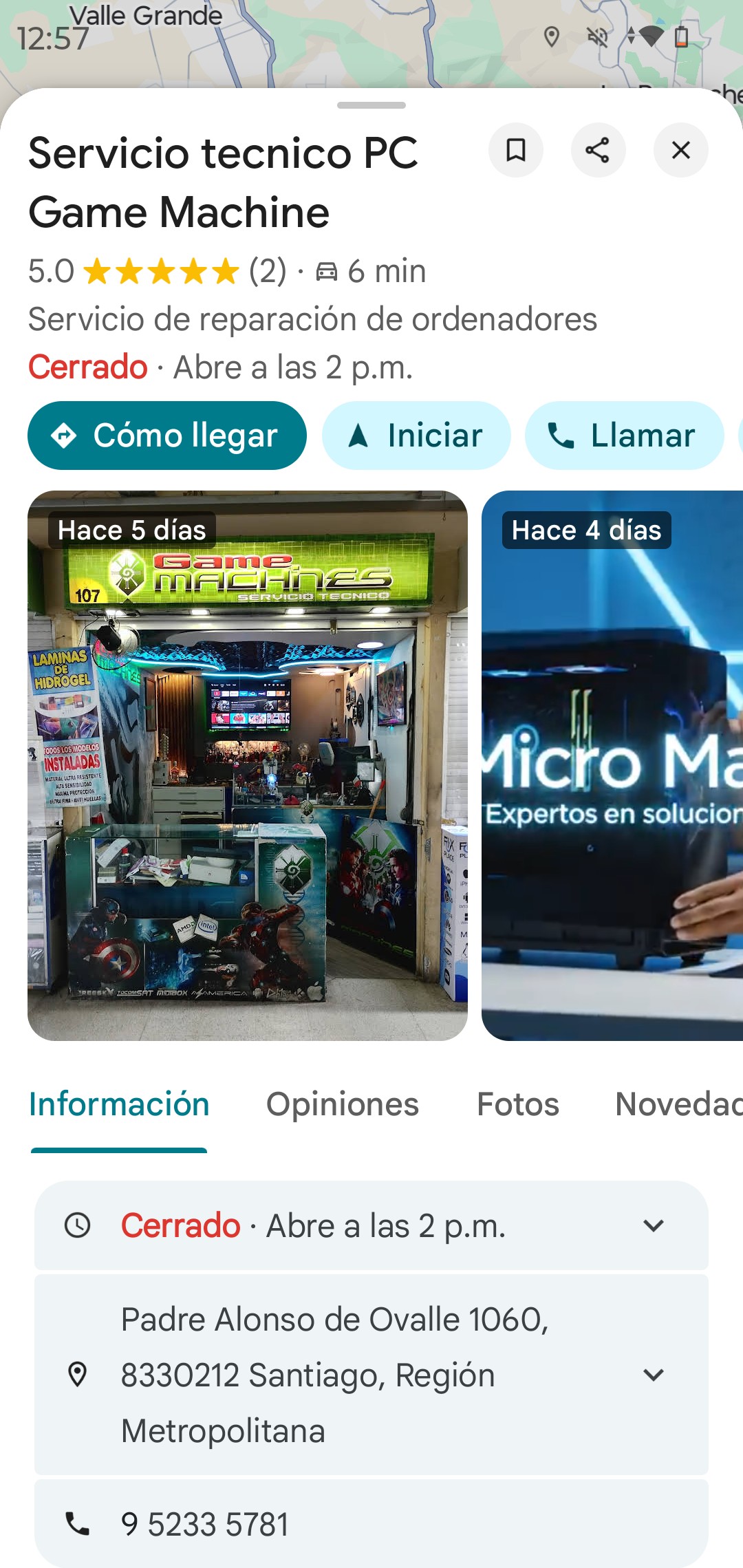Open the Micro Ma photo from Hace 4 días
743x1568 pixels.
612,765
